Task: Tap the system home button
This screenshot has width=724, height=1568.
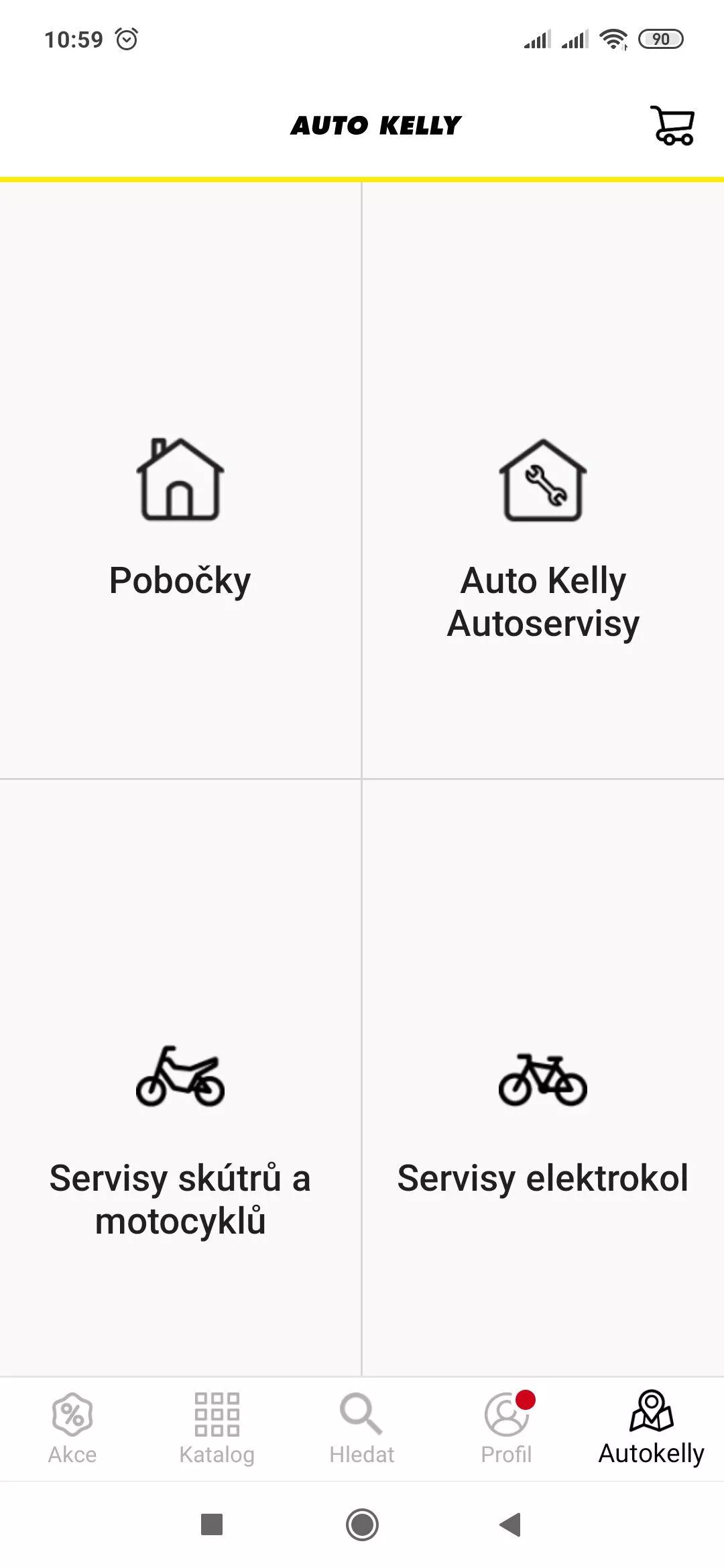Action: click(x=362, y=1524)
